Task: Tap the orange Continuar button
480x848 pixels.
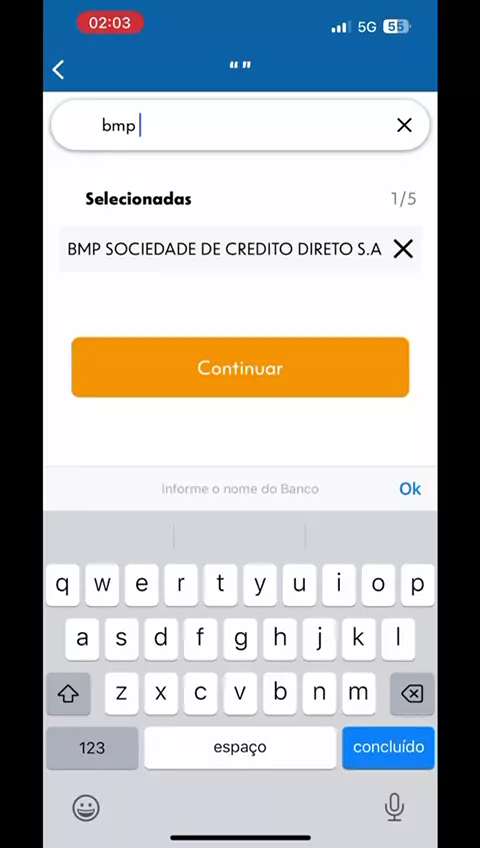Action: [240, 367]
